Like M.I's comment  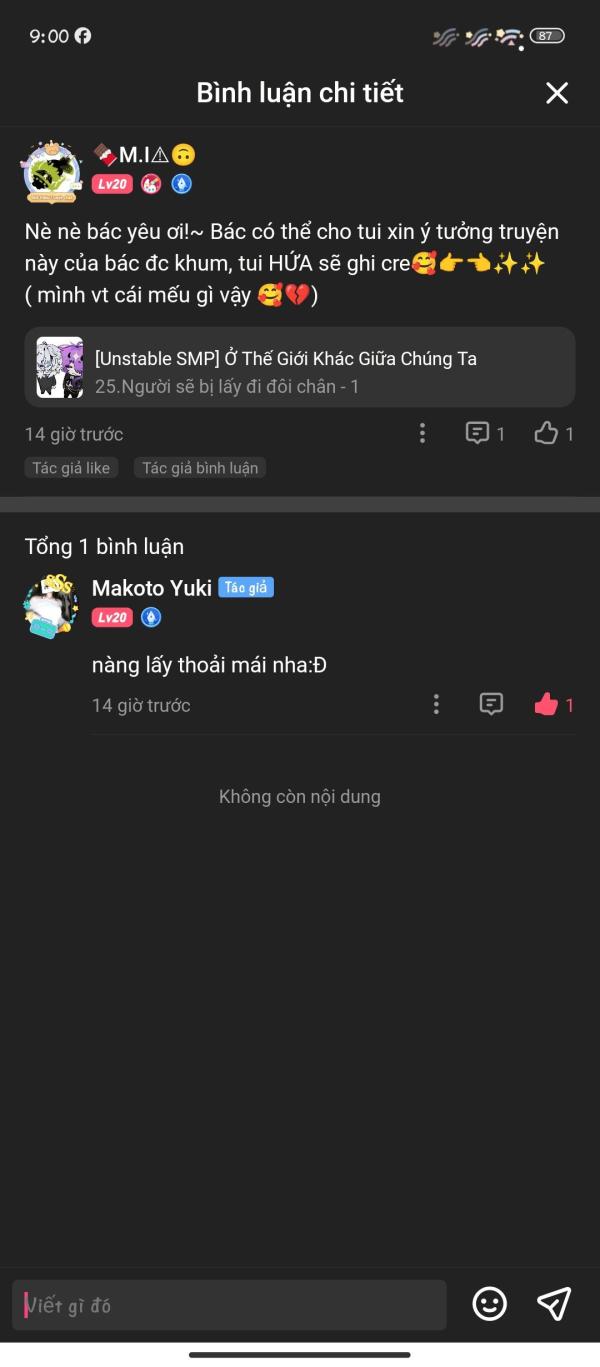554,433
